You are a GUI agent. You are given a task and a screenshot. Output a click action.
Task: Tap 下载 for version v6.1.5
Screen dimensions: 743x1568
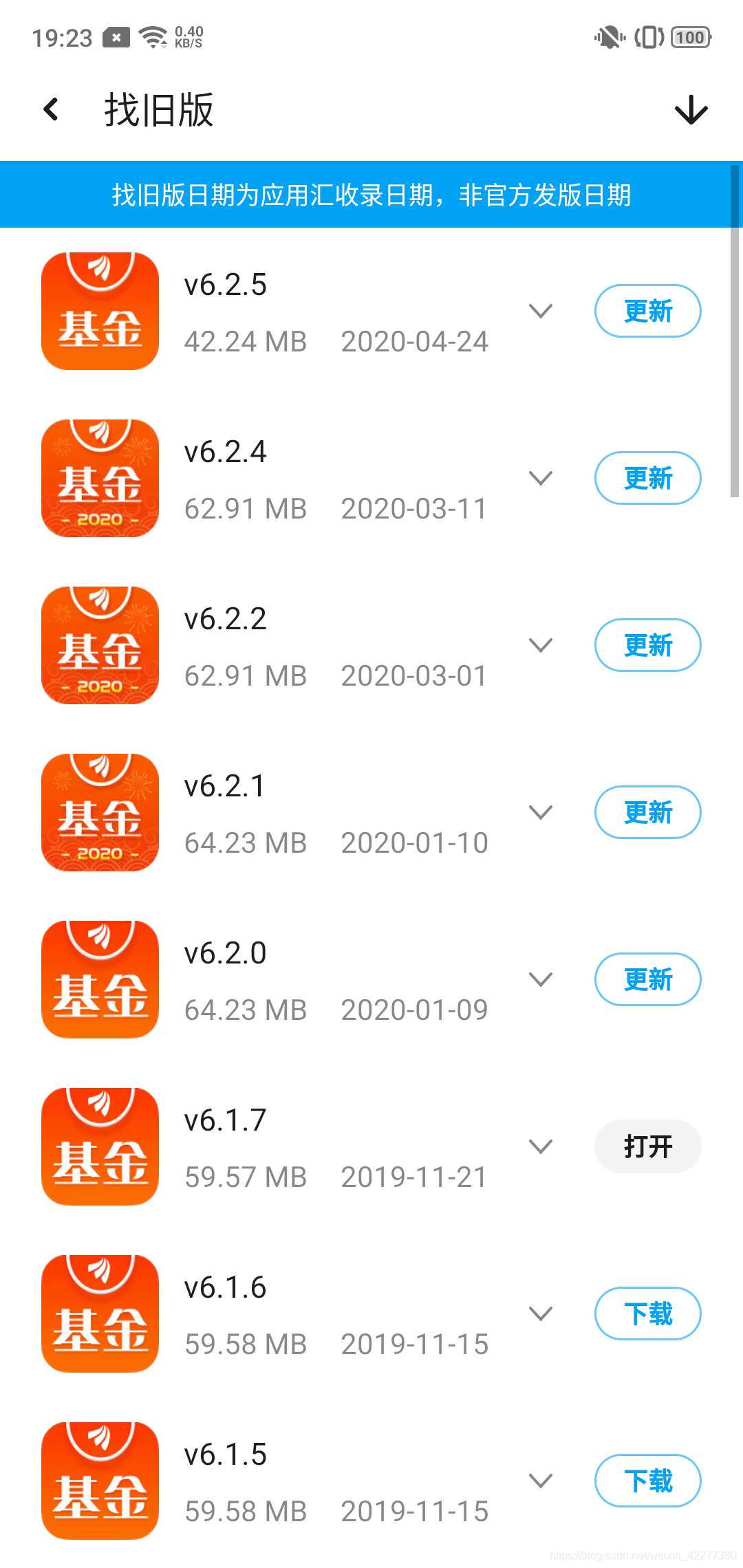coord(647,1481)
